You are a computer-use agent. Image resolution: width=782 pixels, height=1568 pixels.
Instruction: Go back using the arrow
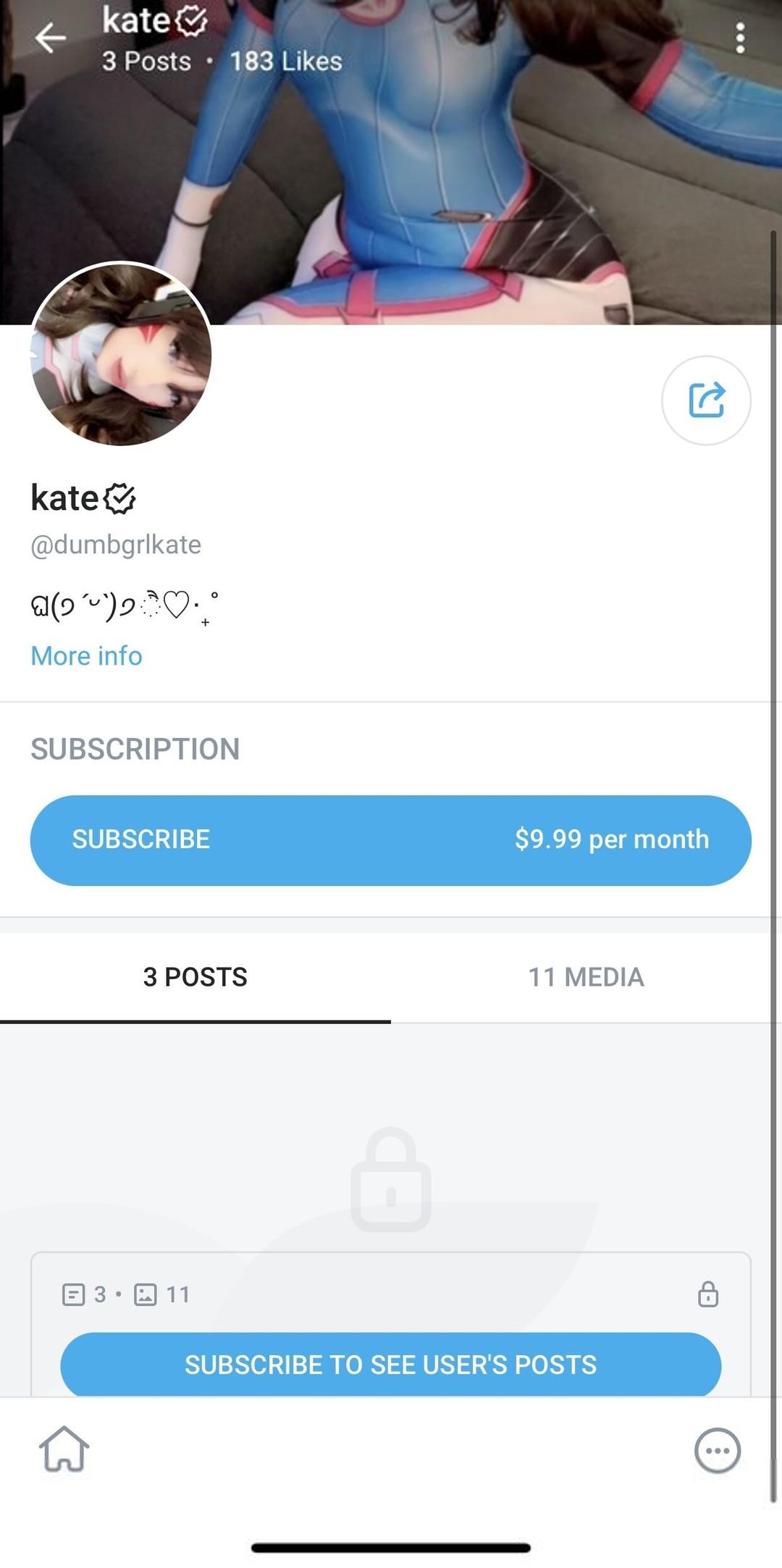[x=51, y=38]
